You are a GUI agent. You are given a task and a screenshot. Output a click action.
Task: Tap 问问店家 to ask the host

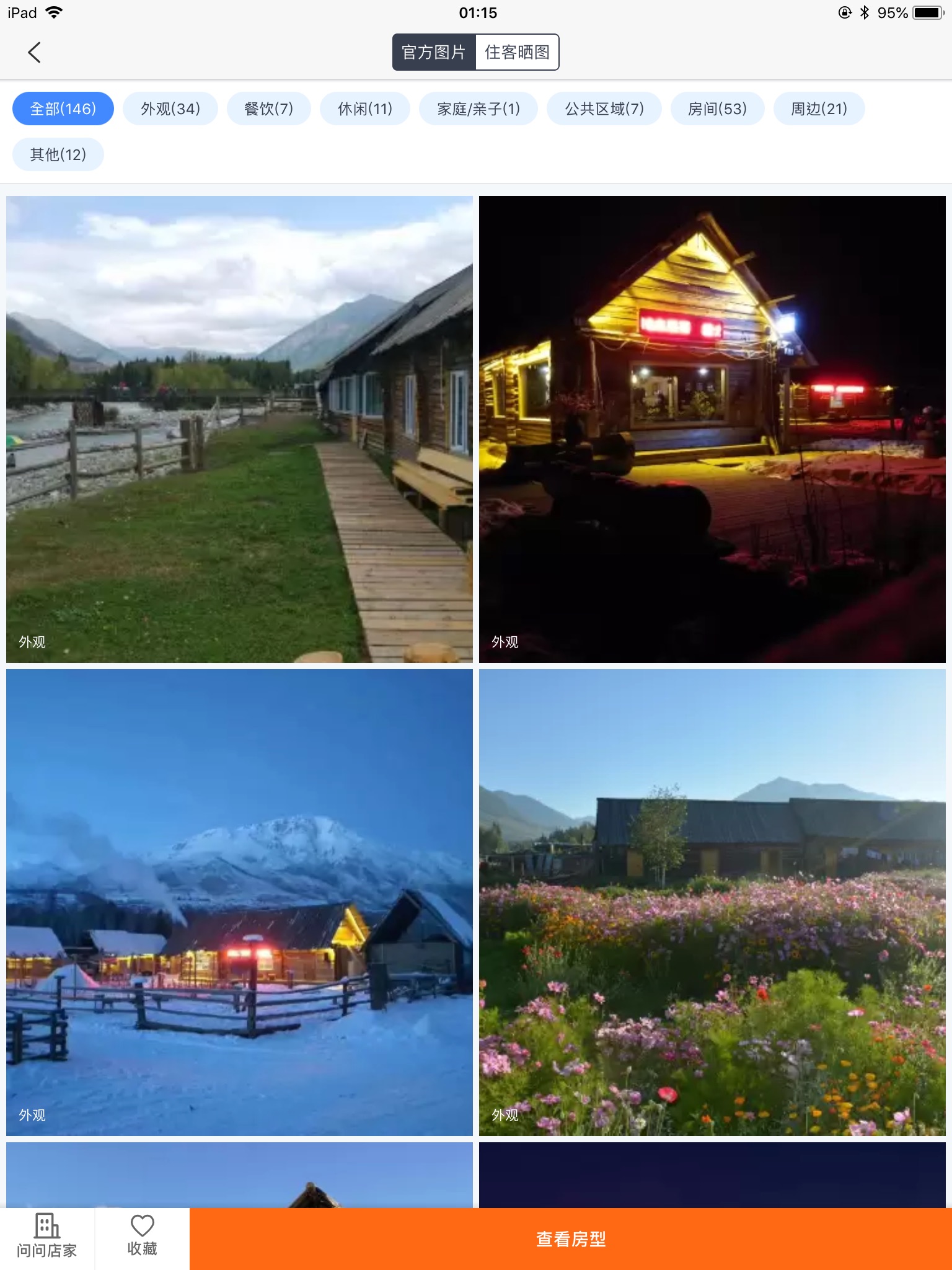[x=47, y=1238]
